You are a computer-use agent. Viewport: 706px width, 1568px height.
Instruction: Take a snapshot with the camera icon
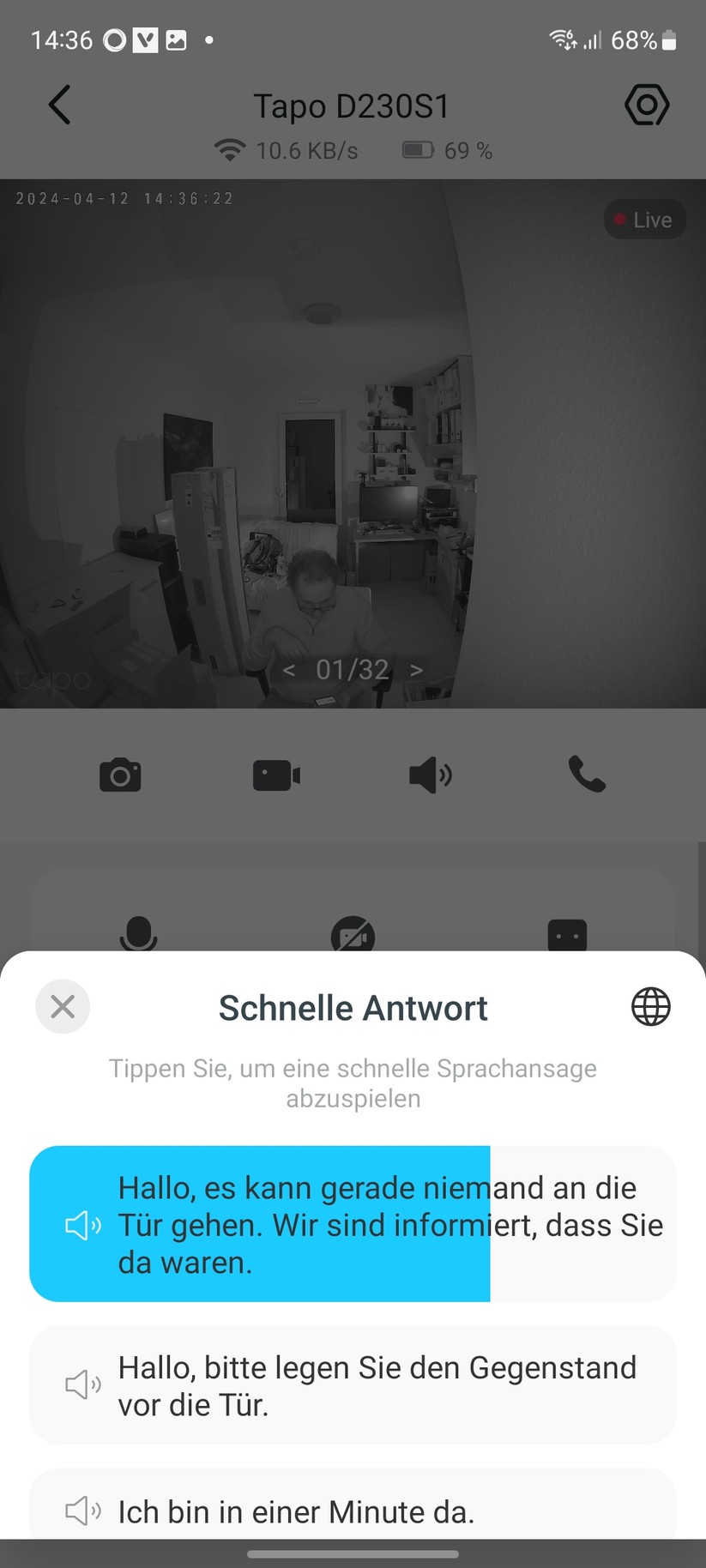(120, 775)
